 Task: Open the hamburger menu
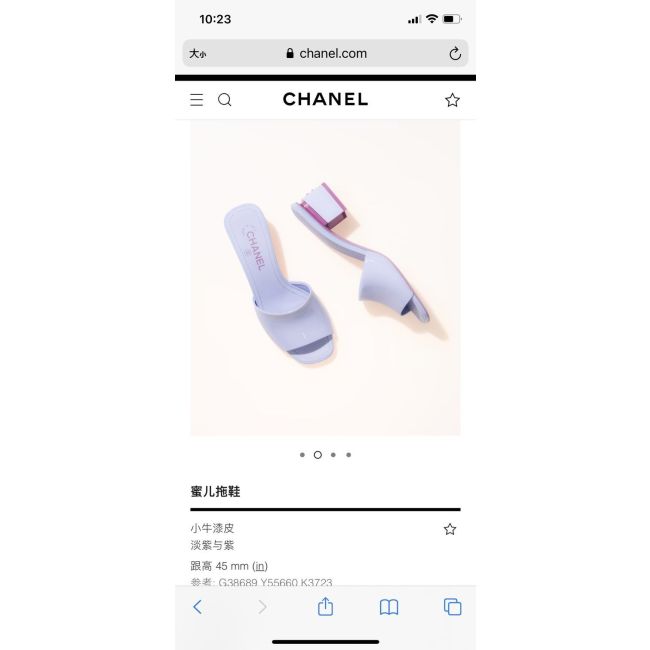tap(197, 99)
